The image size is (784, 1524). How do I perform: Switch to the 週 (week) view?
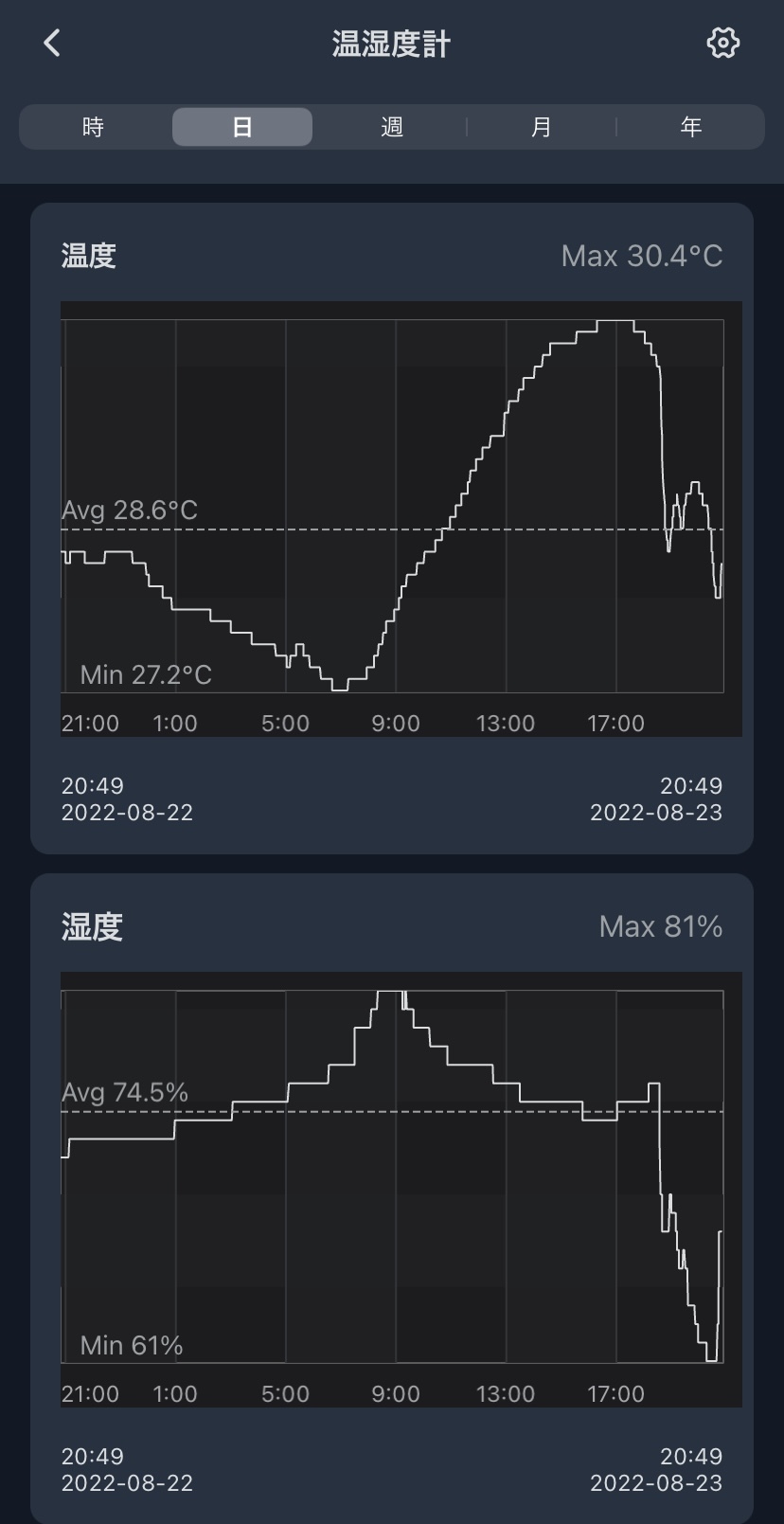[392, 127]
